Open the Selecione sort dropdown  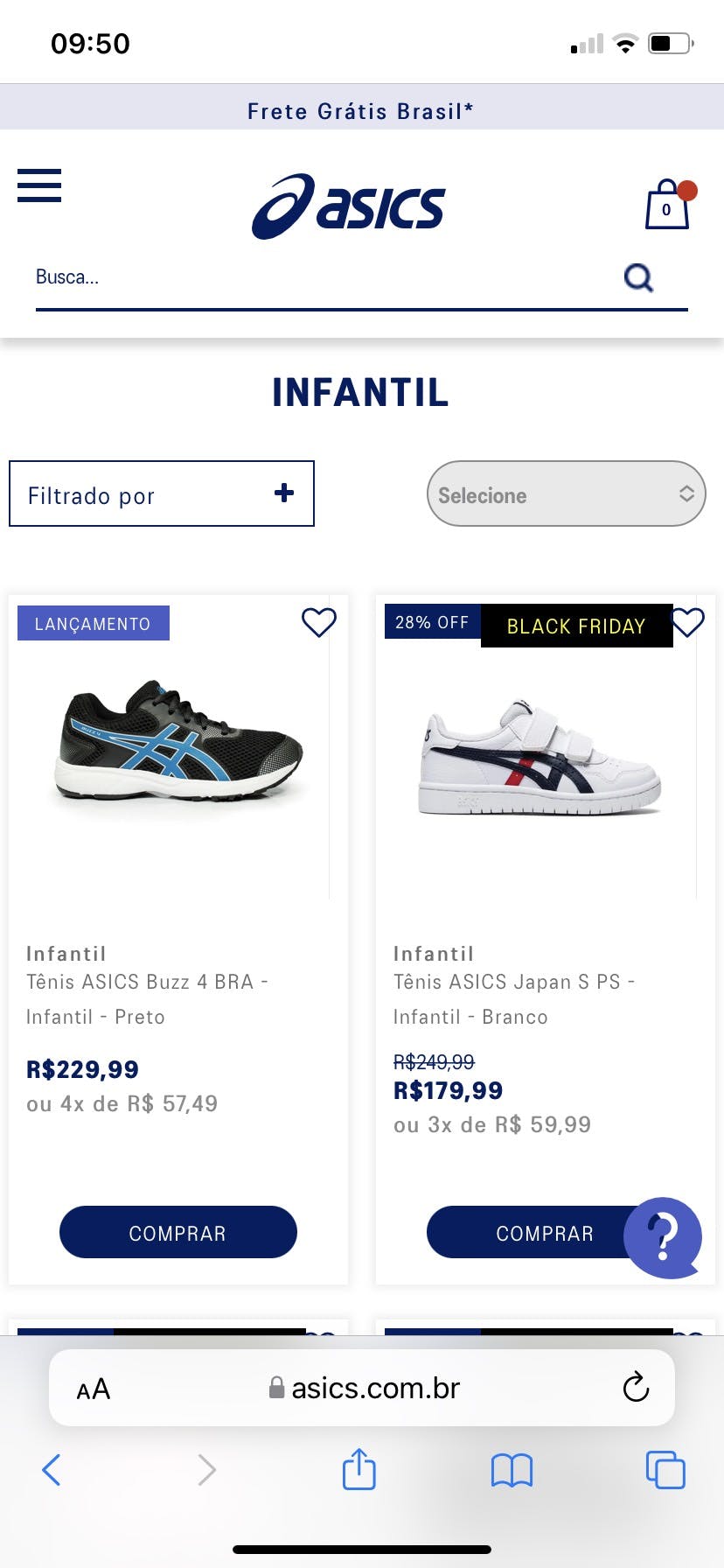(566, 493)
